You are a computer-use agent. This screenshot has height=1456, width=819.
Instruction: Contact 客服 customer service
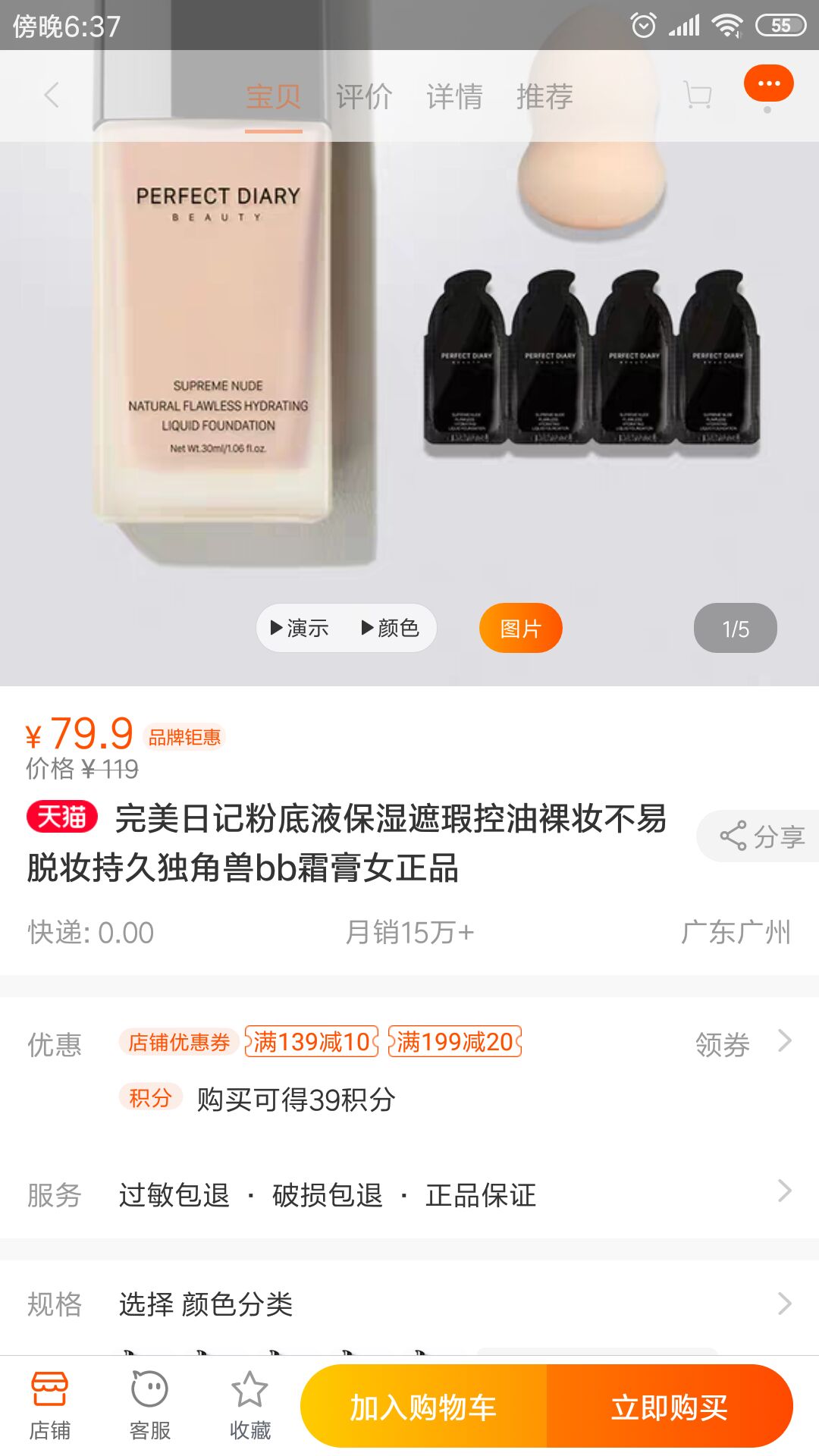point(149,1407)
